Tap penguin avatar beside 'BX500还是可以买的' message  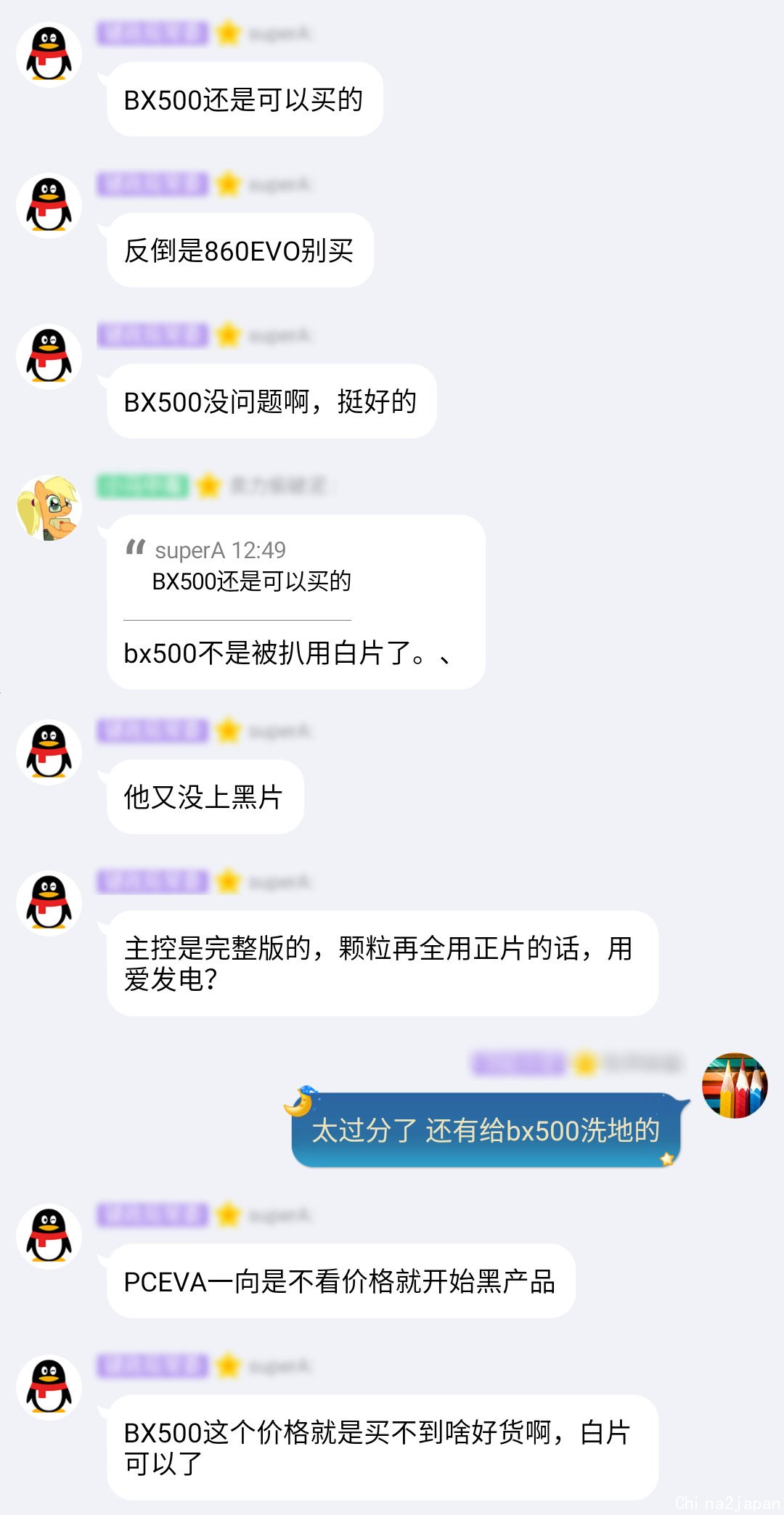(49, 55)
